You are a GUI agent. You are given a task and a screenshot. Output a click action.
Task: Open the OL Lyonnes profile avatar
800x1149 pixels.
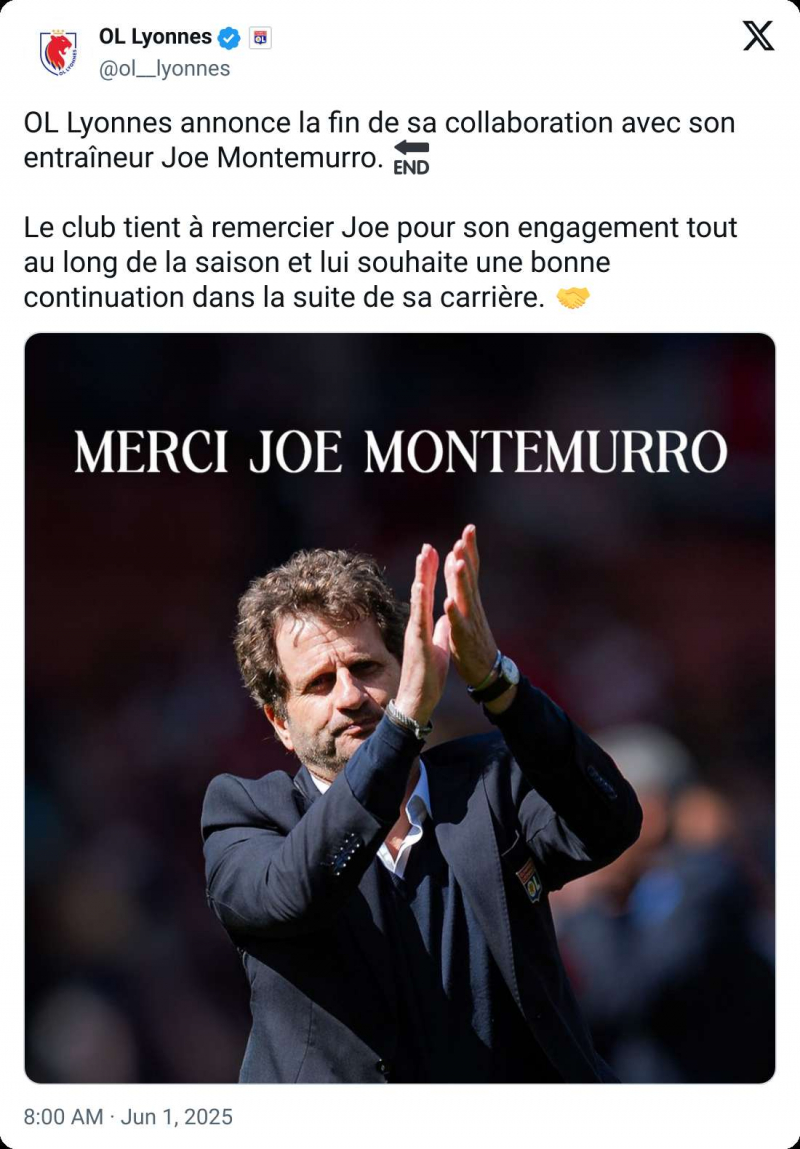pyautogui.click(x=58, y=53)
